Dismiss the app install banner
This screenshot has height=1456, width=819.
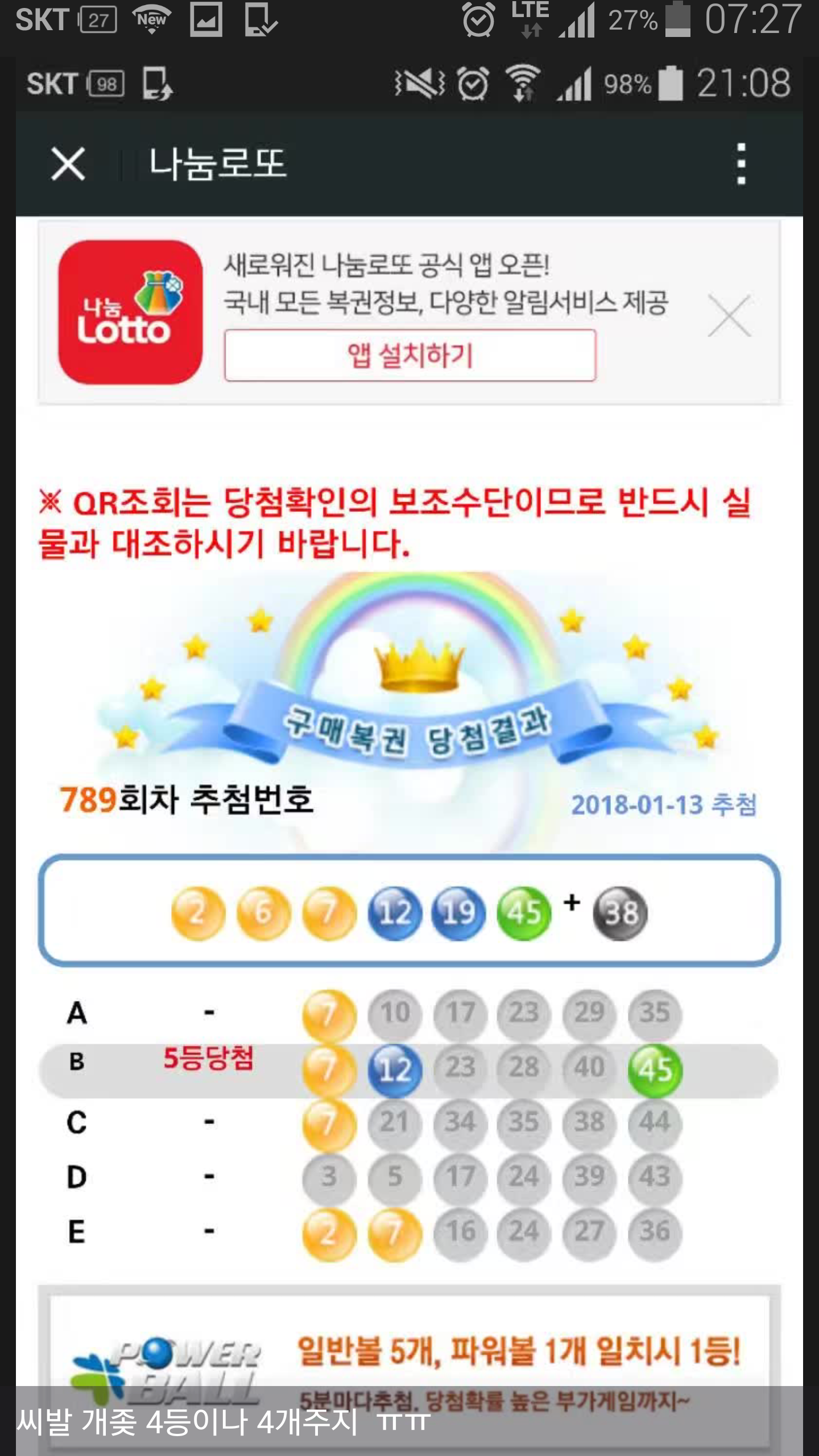click(729, 316)
